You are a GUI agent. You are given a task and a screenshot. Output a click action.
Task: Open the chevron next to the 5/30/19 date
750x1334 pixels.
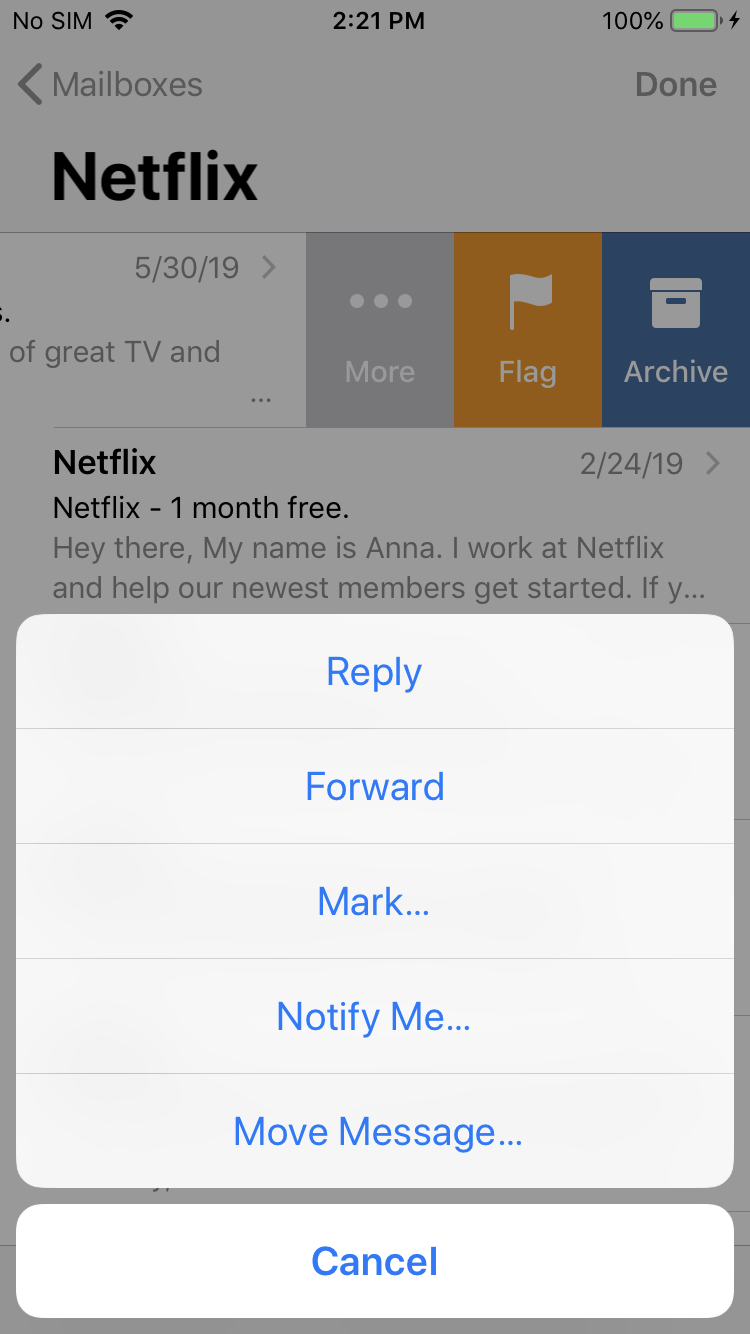(268, 267)
